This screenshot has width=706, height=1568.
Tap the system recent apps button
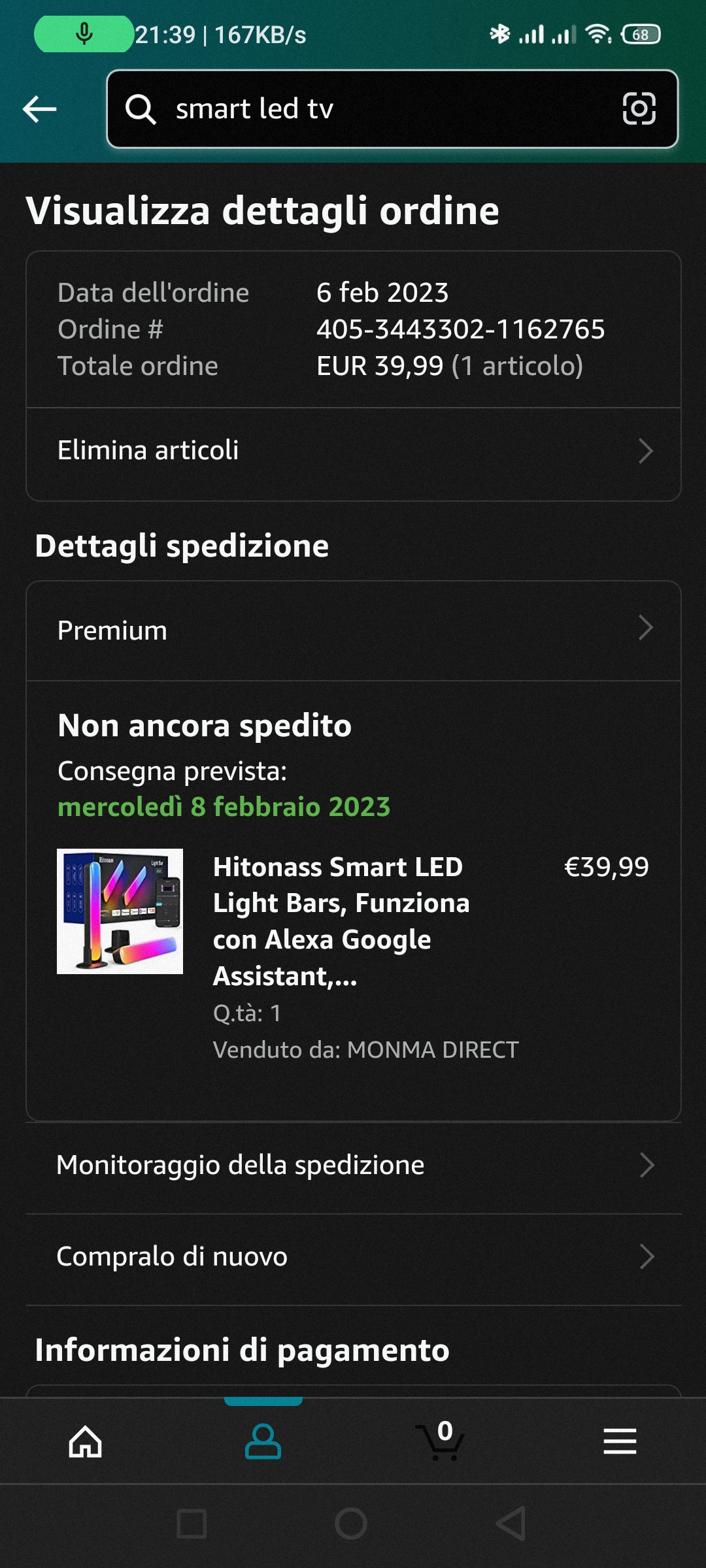192,1524
